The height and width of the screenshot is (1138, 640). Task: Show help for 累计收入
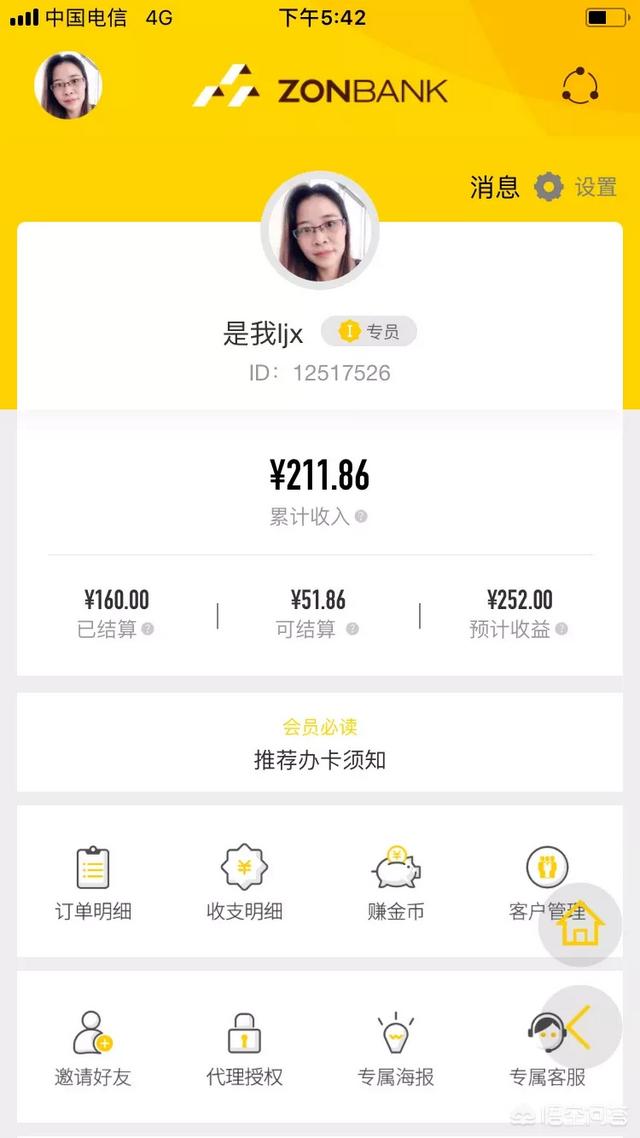[361, 517]
